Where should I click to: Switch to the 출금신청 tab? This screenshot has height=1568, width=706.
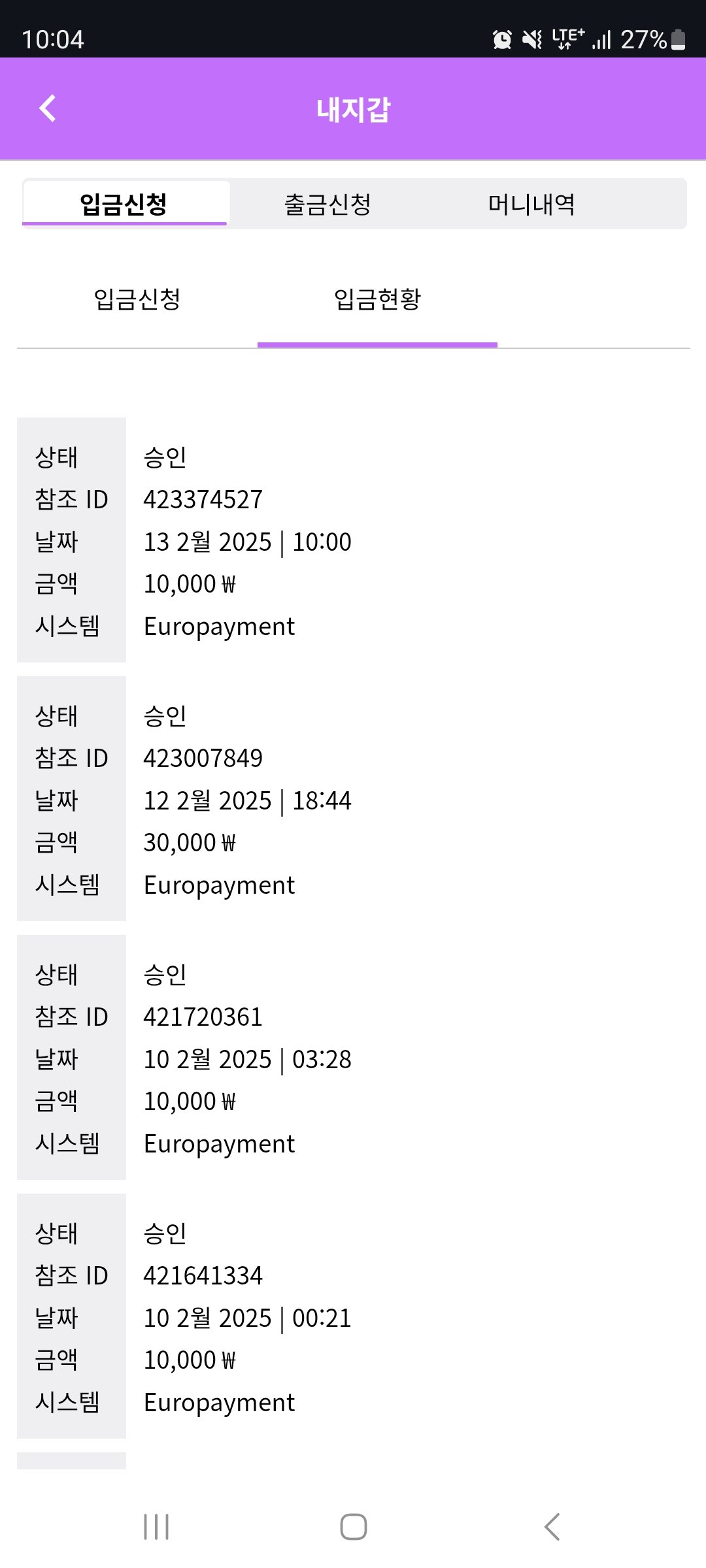point(328,204)
